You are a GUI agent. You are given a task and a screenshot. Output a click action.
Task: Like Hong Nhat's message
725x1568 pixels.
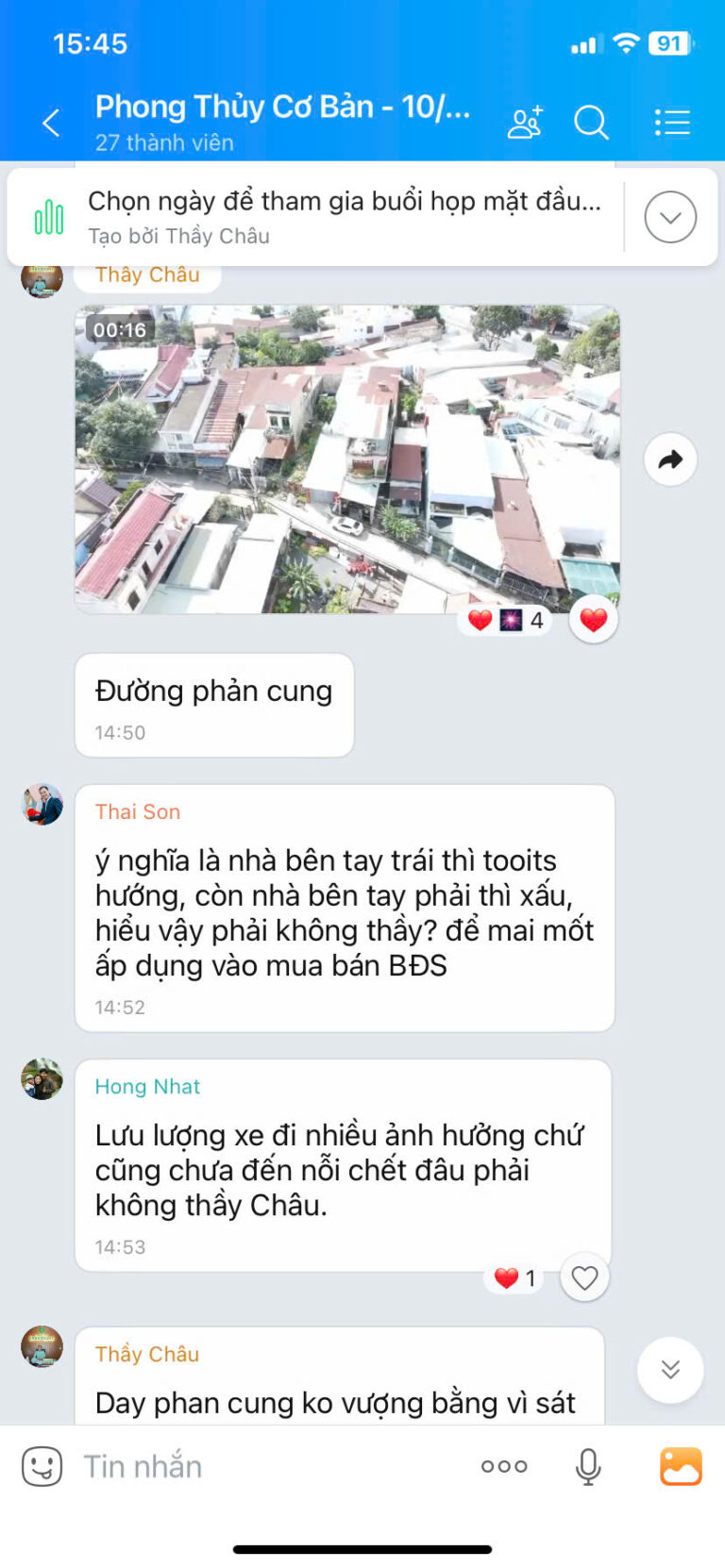[x=584, y=1277]
